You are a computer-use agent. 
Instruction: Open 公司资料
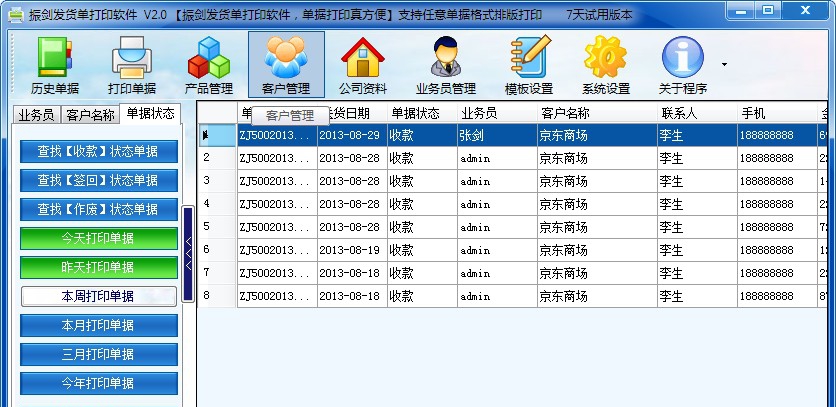[363, 64]
